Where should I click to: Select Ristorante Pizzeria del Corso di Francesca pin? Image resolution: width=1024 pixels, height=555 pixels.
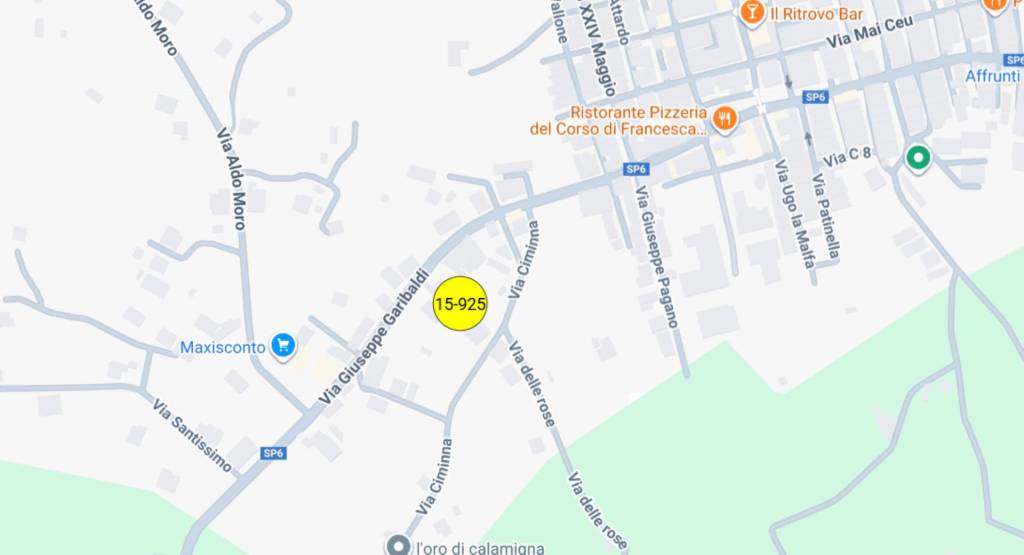tap(725, 120)
